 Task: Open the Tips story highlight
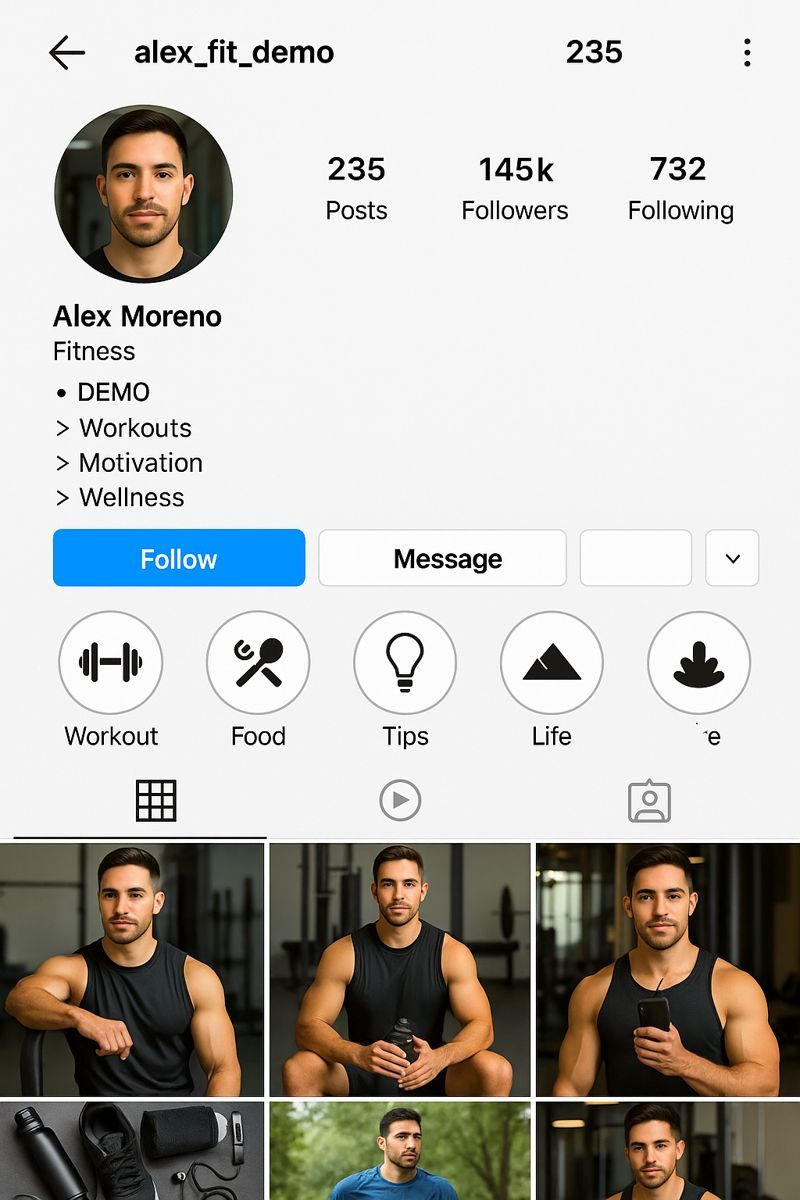coord(405,662)
